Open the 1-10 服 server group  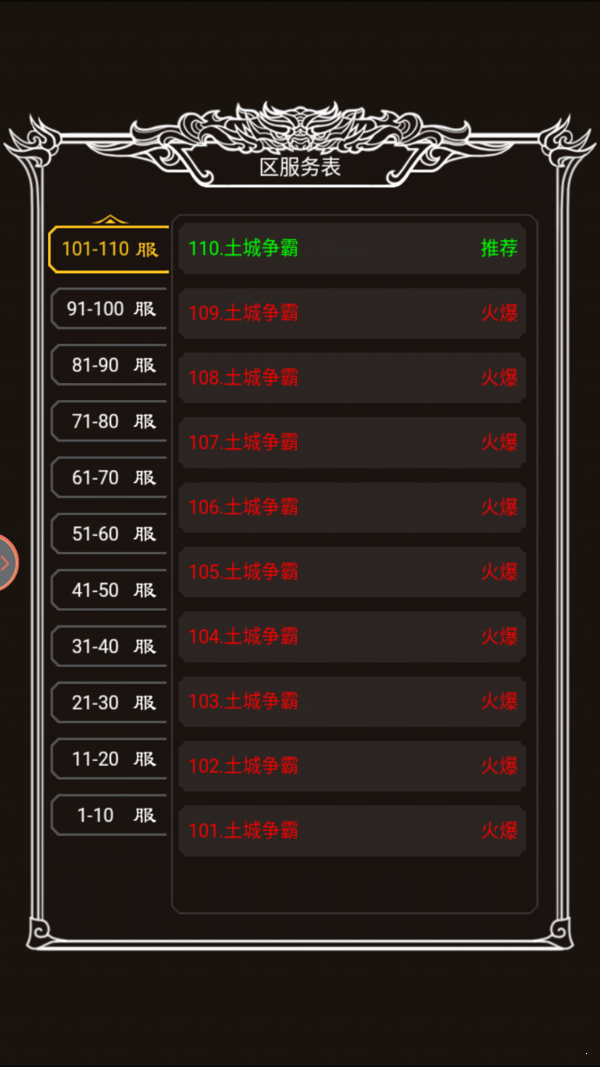tap(109, 815)
